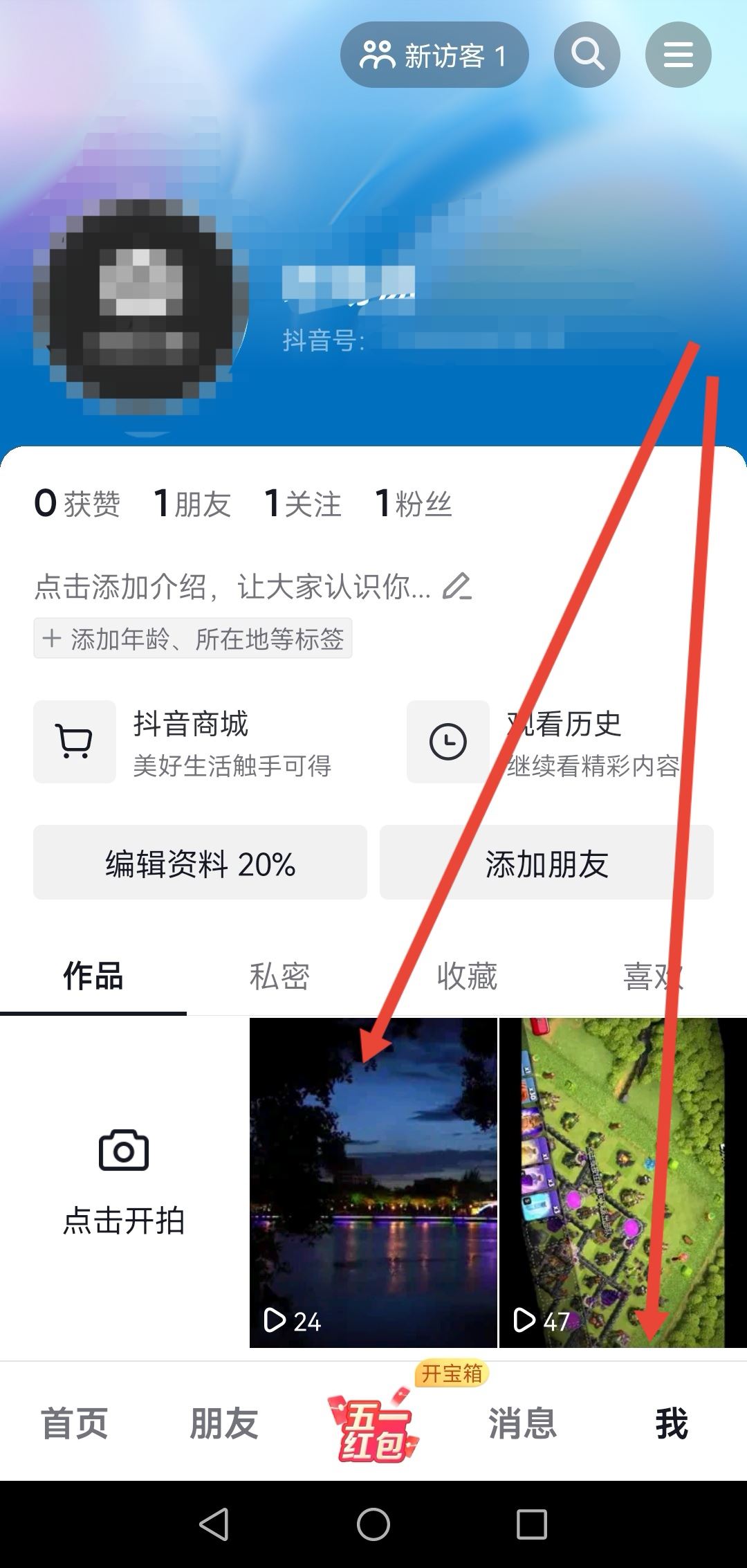
Task: Open the 私密 tab
Action: [279, 976]
